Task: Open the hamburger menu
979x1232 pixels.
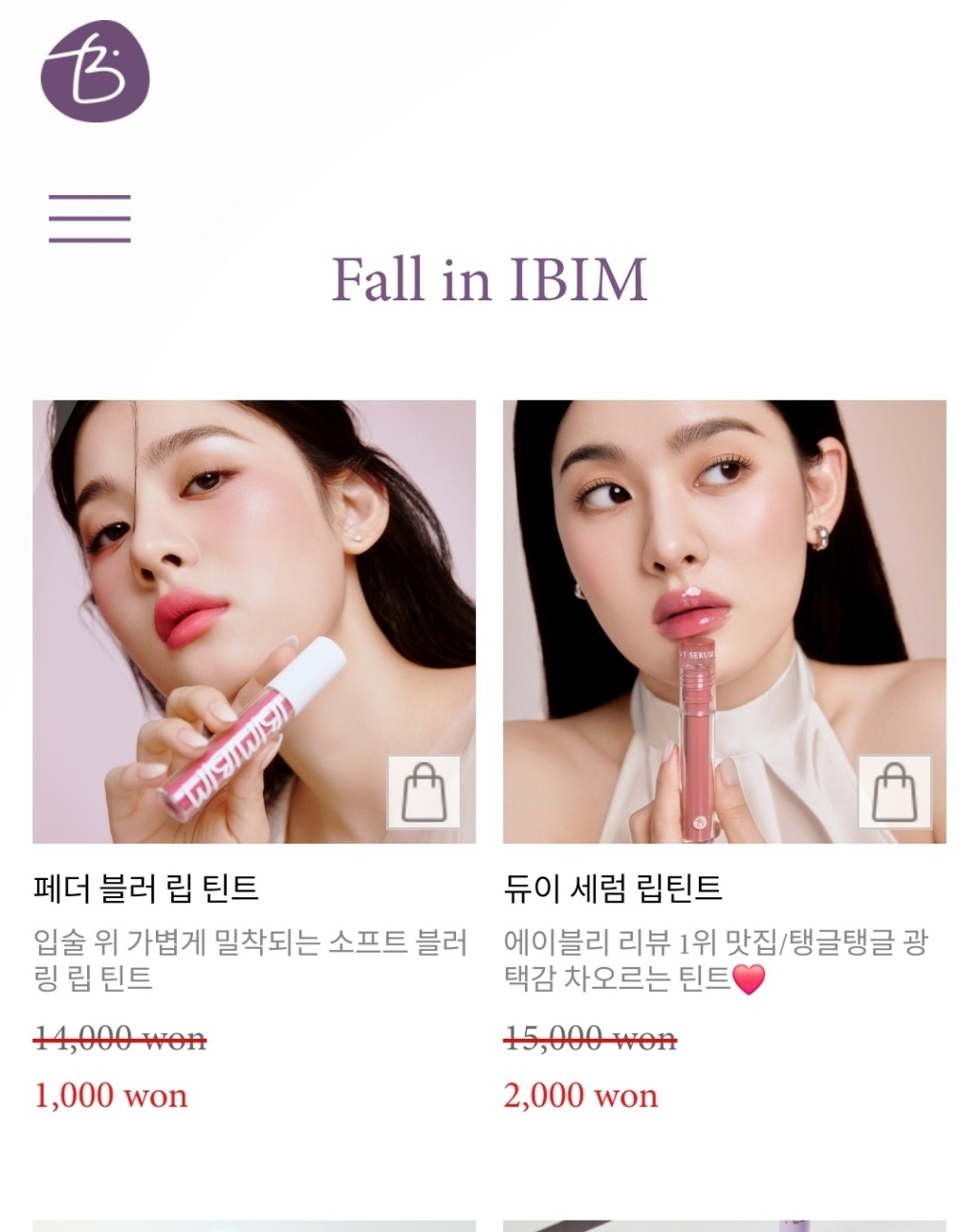Action: coord(90,218)
